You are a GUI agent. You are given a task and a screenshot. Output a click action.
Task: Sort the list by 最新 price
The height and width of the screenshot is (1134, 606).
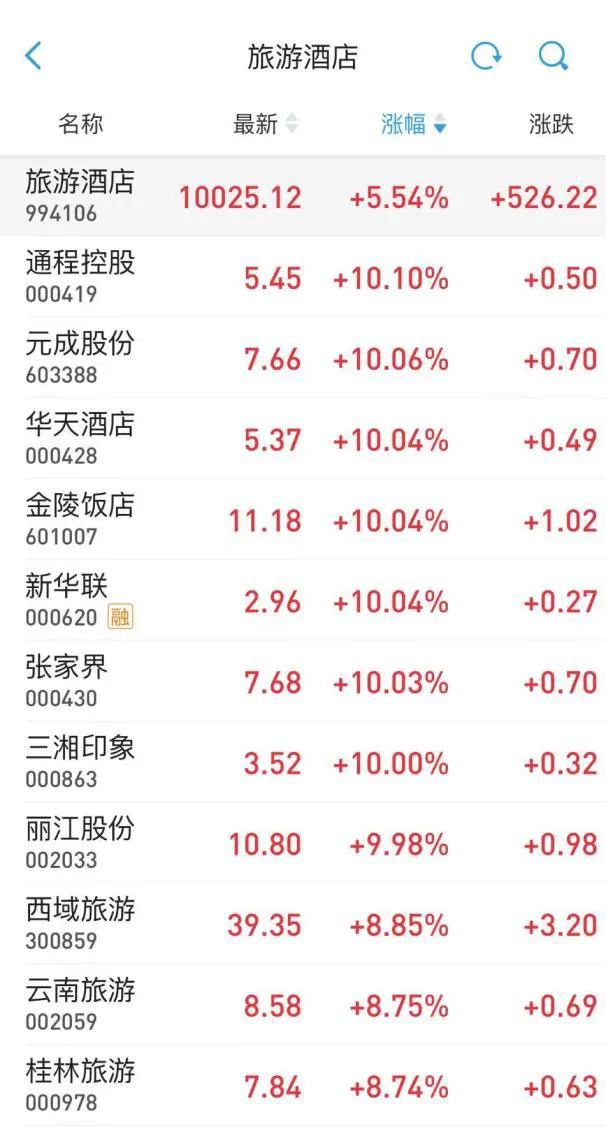[265, 124]
